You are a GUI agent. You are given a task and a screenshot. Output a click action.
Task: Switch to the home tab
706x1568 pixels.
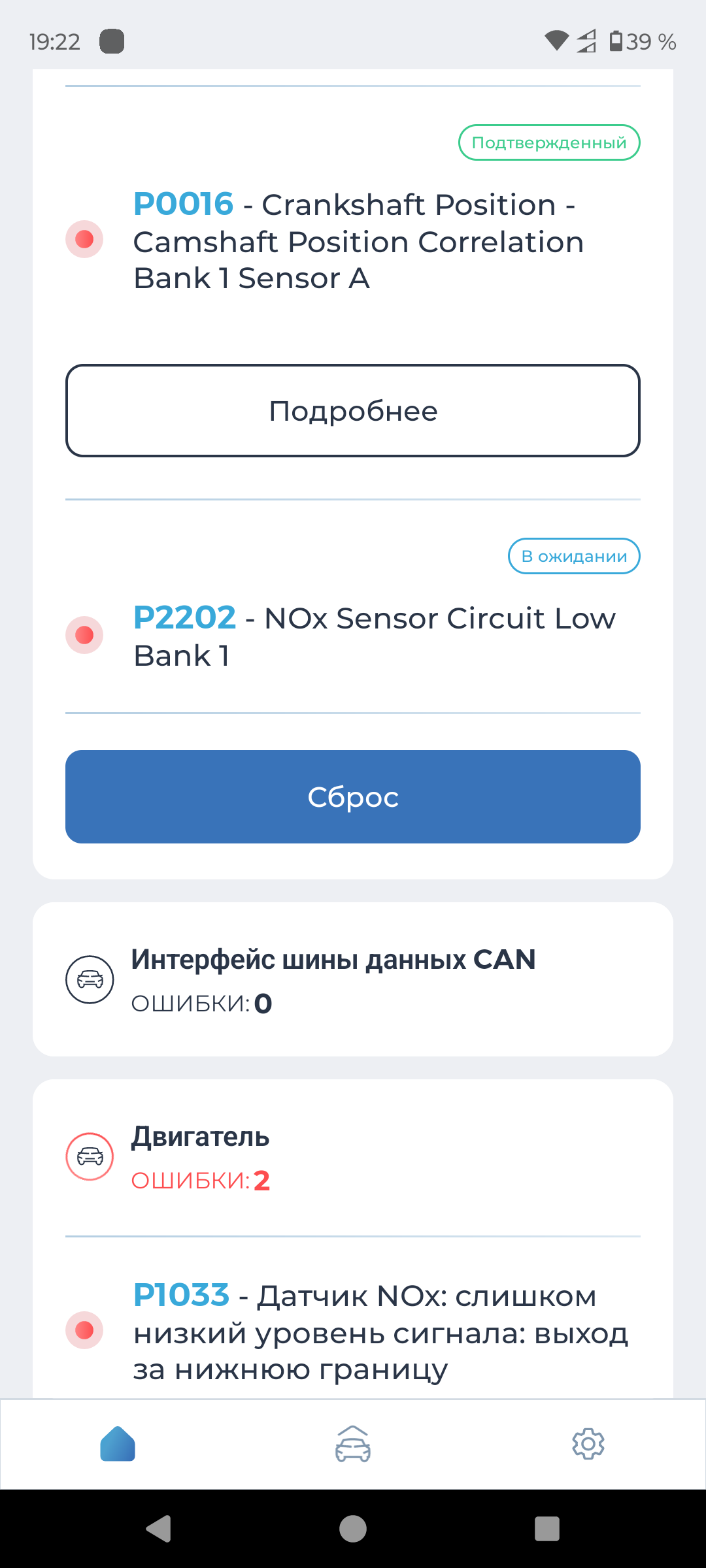[x=118, y=1444]
